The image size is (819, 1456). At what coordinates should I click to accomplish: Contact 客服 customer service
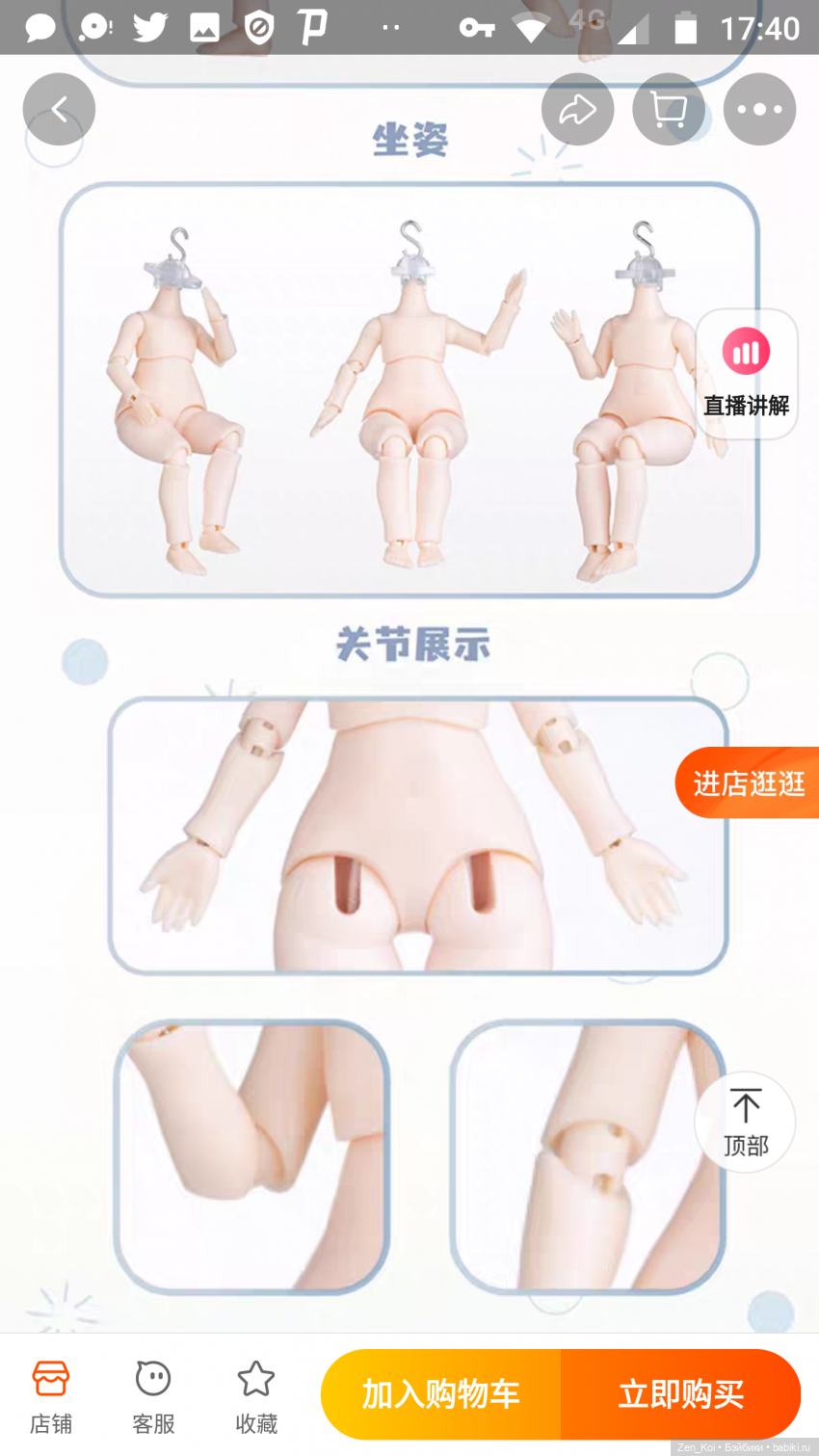[153, 1395]
